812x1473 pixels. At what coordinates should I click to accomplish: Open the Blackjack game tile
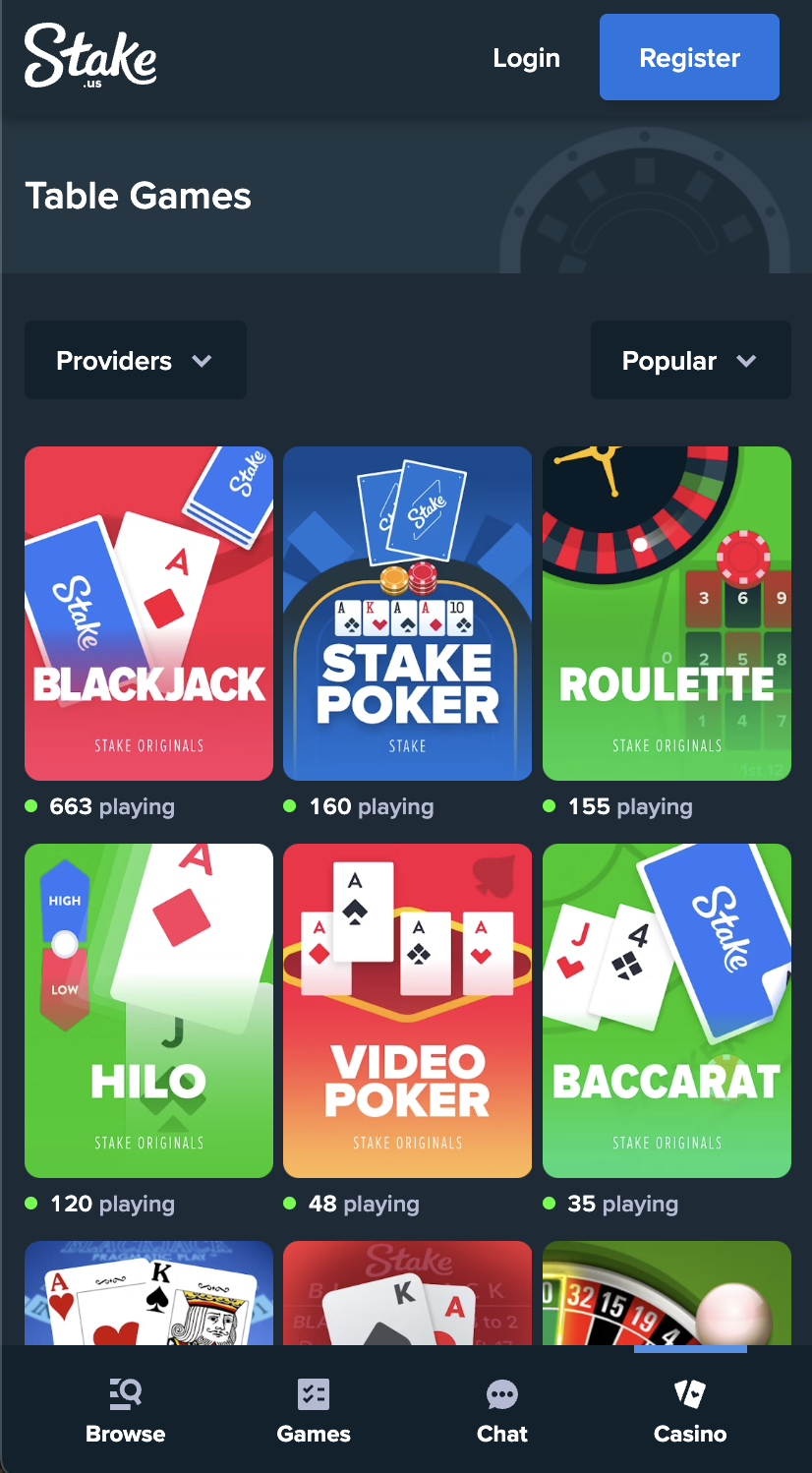148,612
